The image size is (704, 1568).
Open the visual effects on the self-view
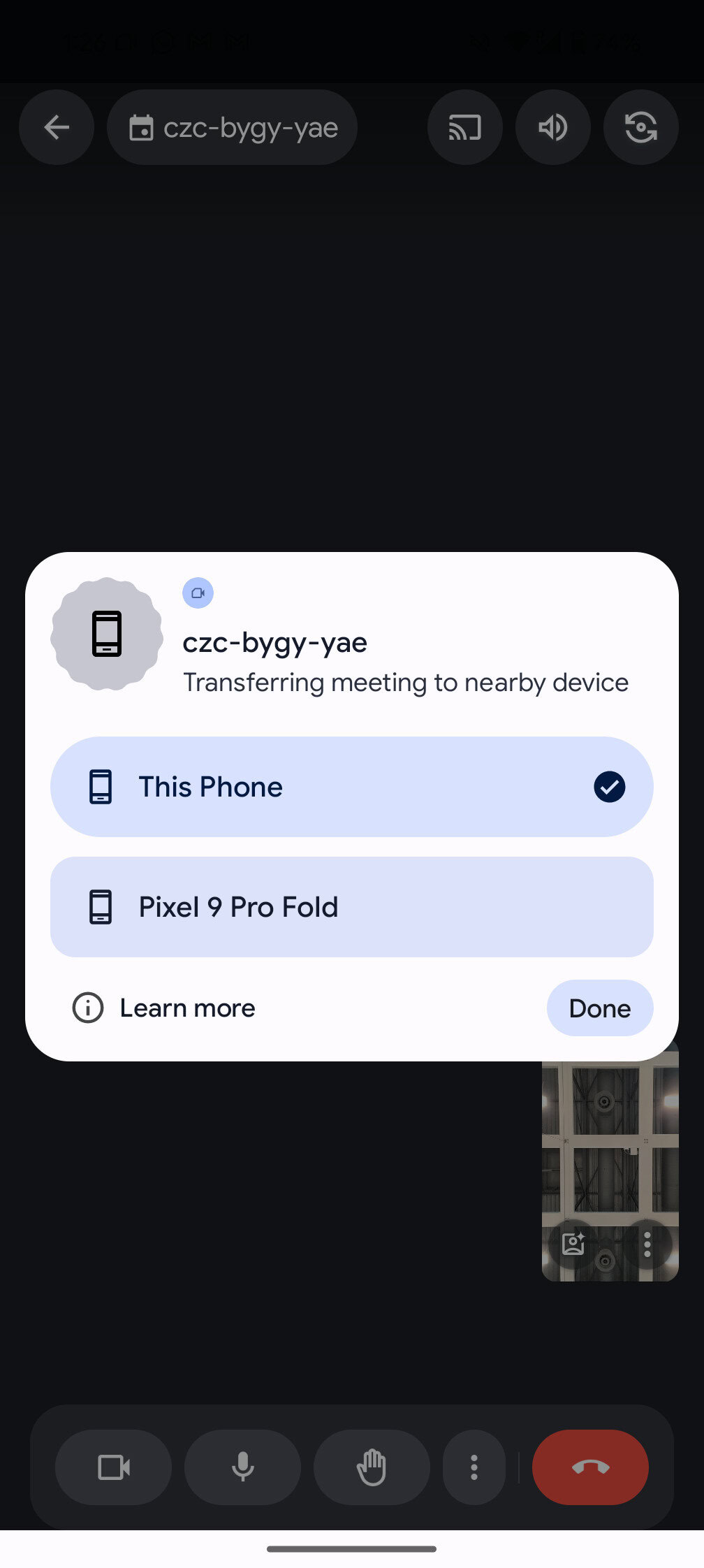point(573,1244)
